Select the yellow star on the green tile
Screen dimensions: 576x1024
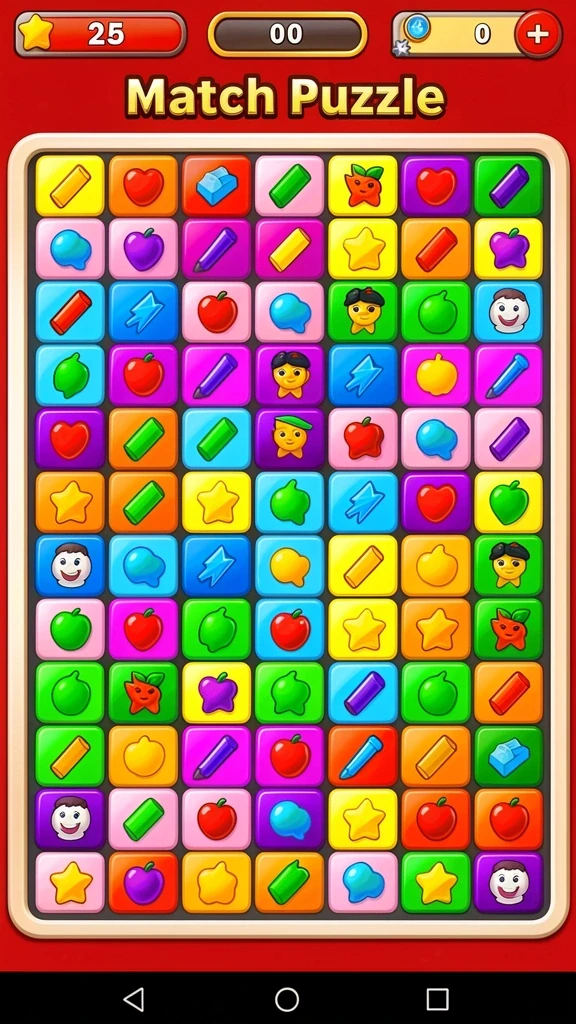[436, 882]
